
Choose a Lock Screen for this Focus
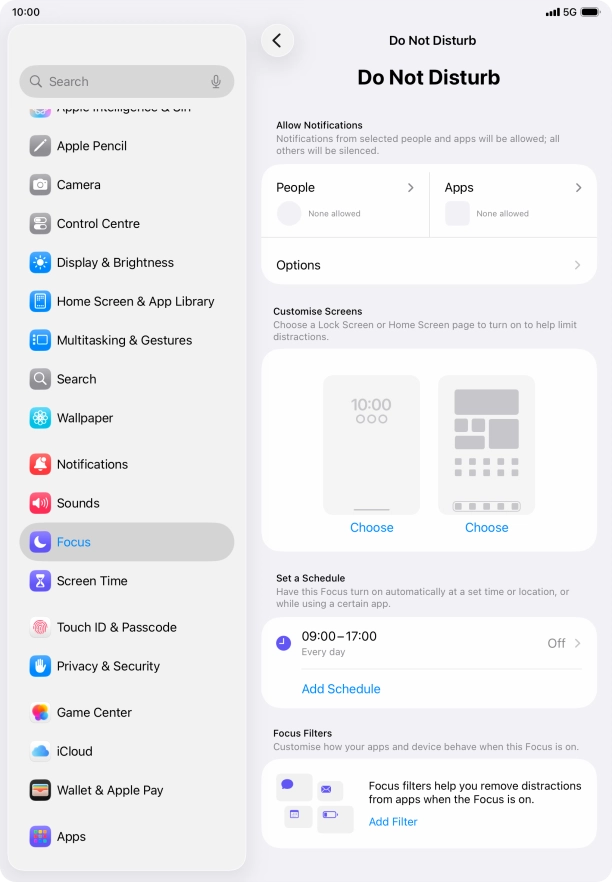click(371, 527)
